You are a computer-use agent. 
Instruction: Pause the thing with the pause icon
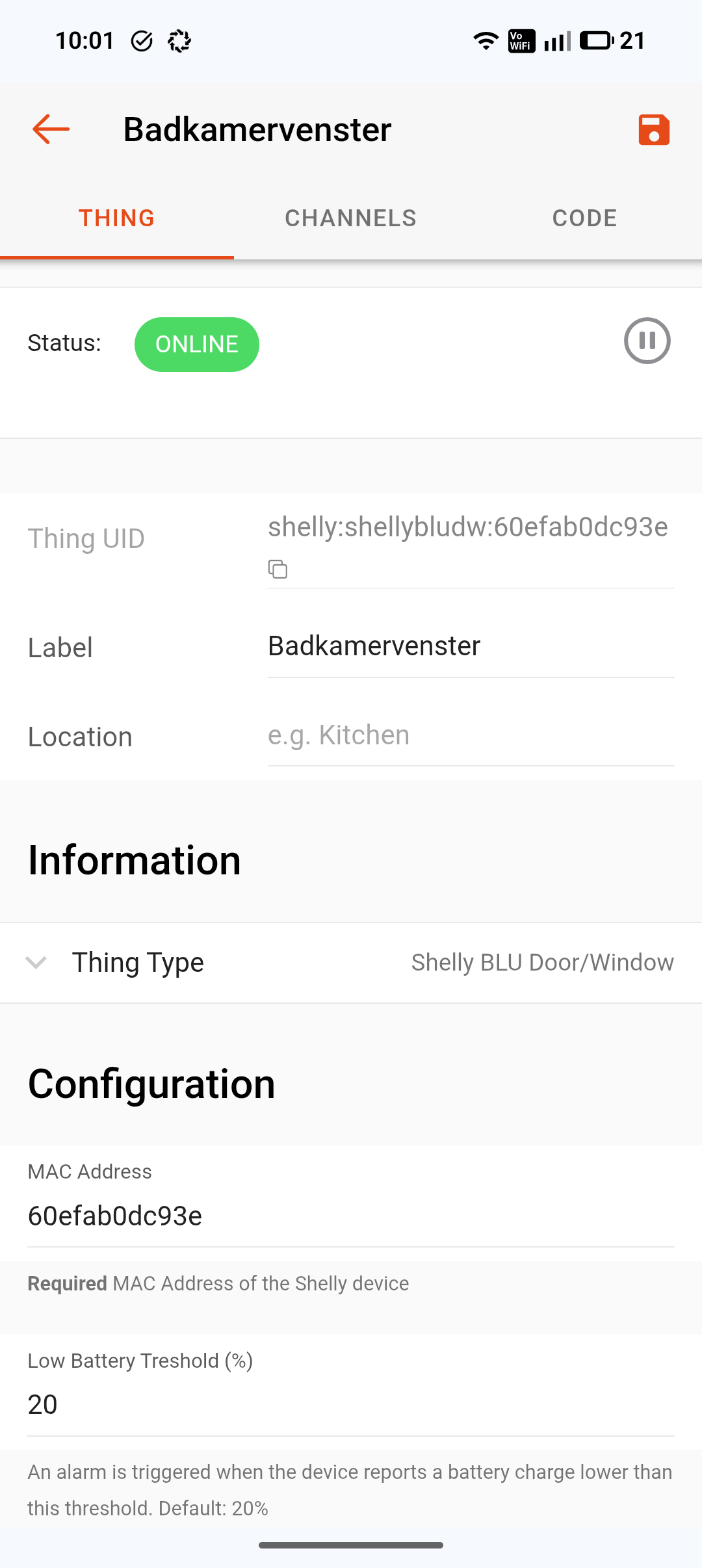(647, 341)
